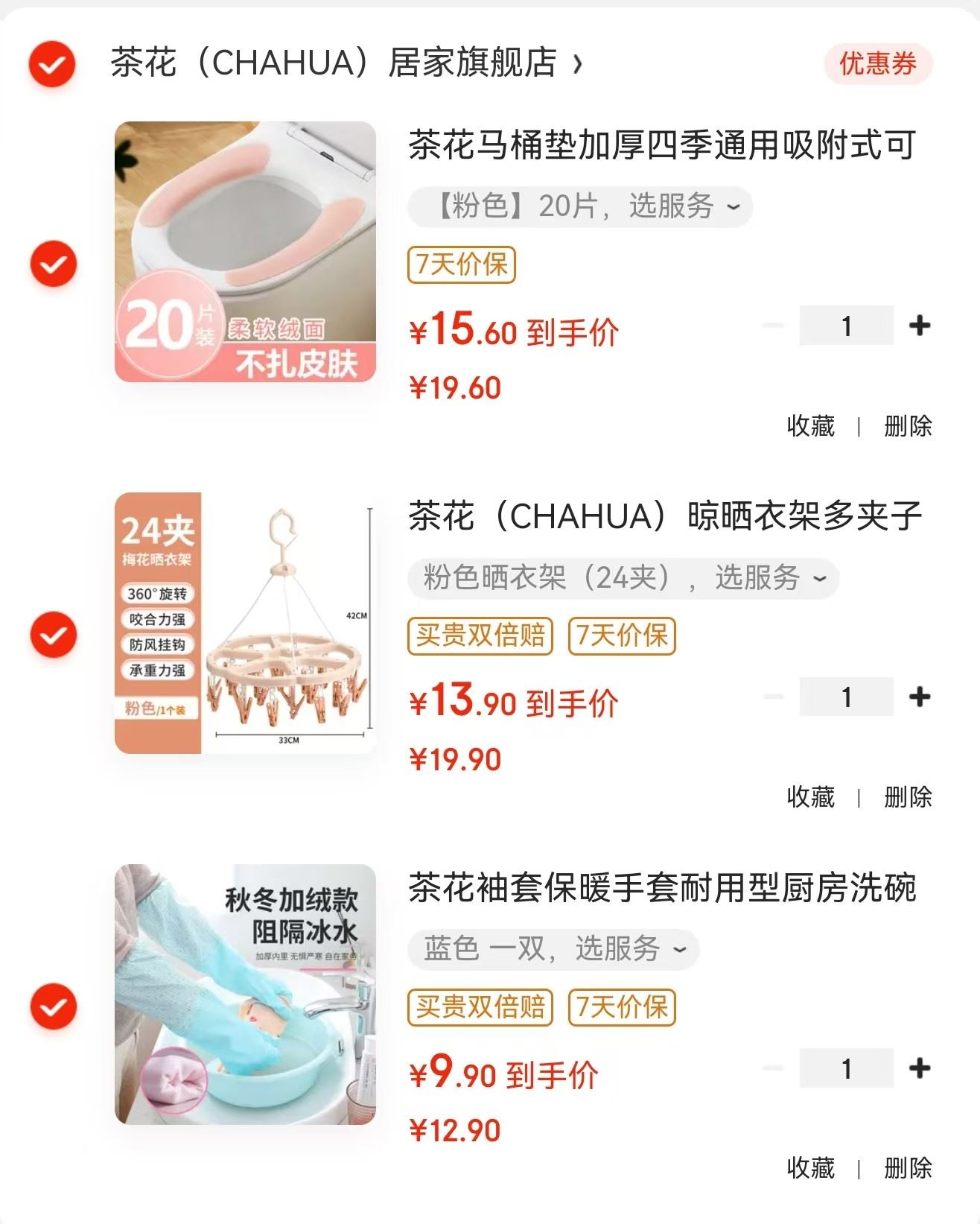This screenshot has width=980, height=1224.
Task: Add the 茶花马桶垫 to favorites (收藏)
Action: click(810, 426)
